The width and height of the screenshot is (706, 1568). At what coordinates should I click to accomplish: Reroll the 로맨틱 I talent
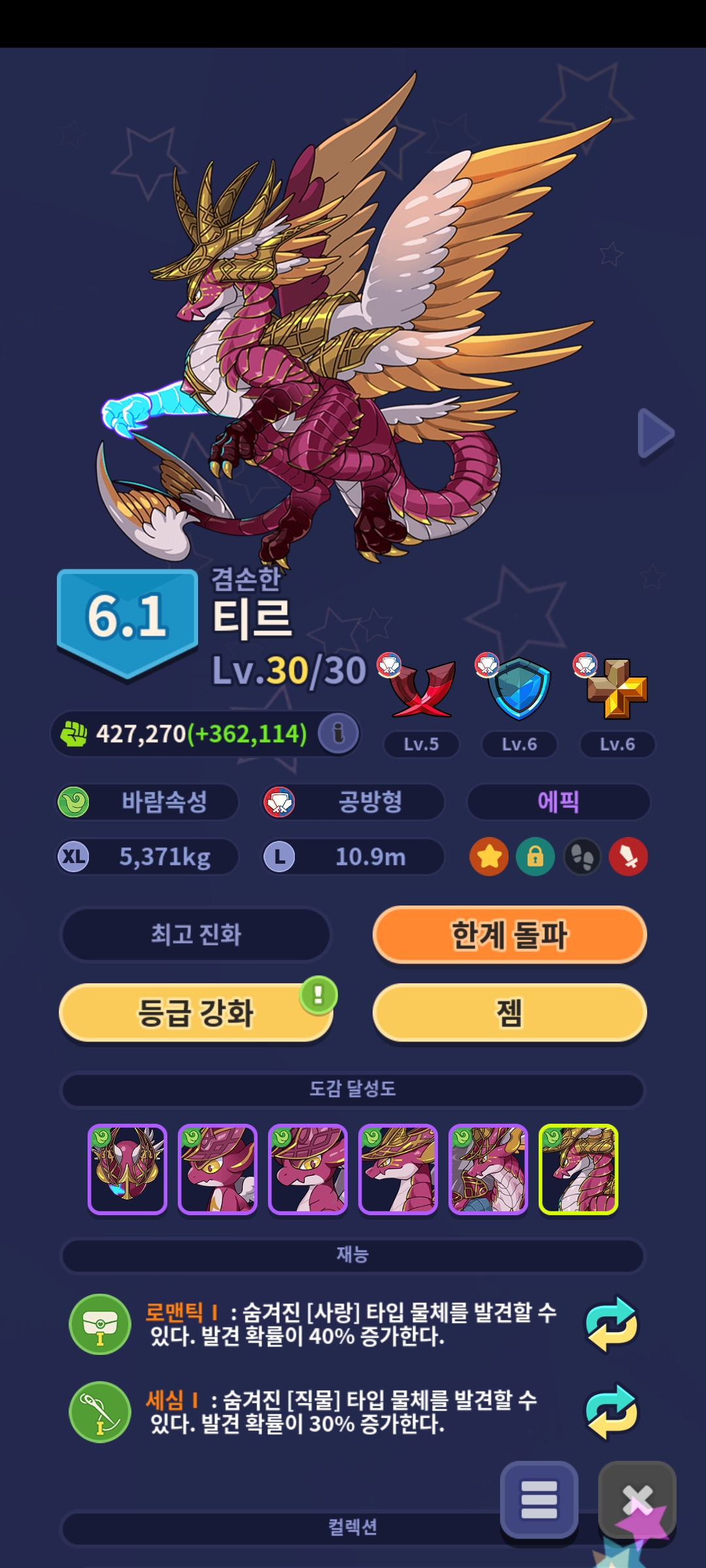click(611, 1324)
